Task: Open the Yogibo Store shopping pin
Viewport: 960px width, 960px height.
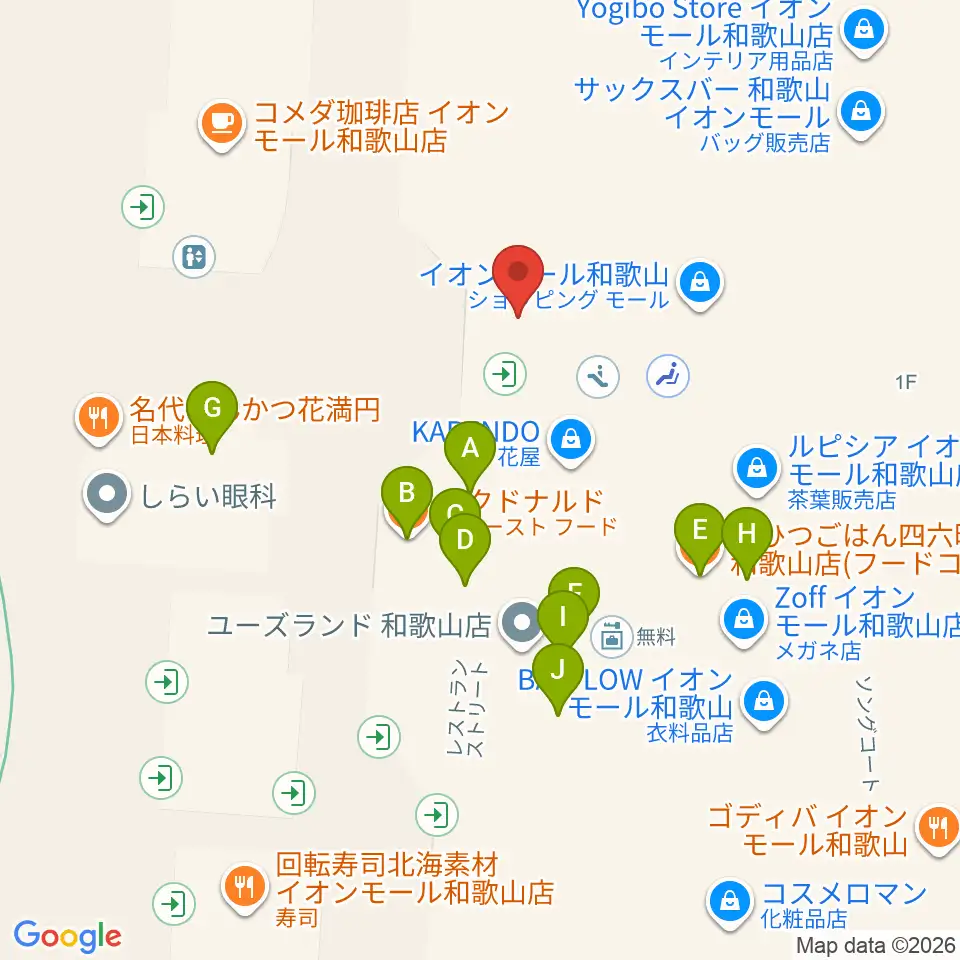Action: [x=864, y=31]
